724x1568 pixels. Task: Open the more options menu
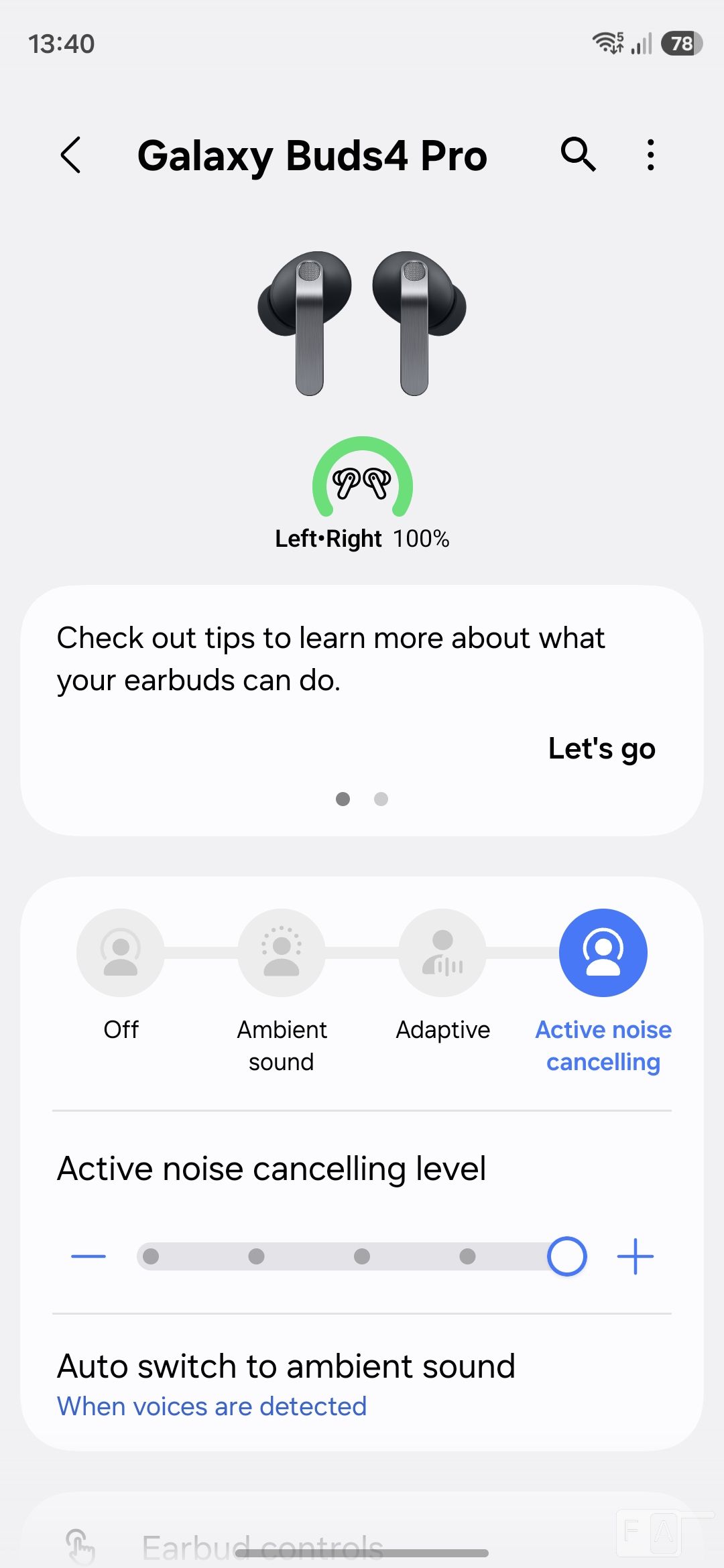(650, 155)
